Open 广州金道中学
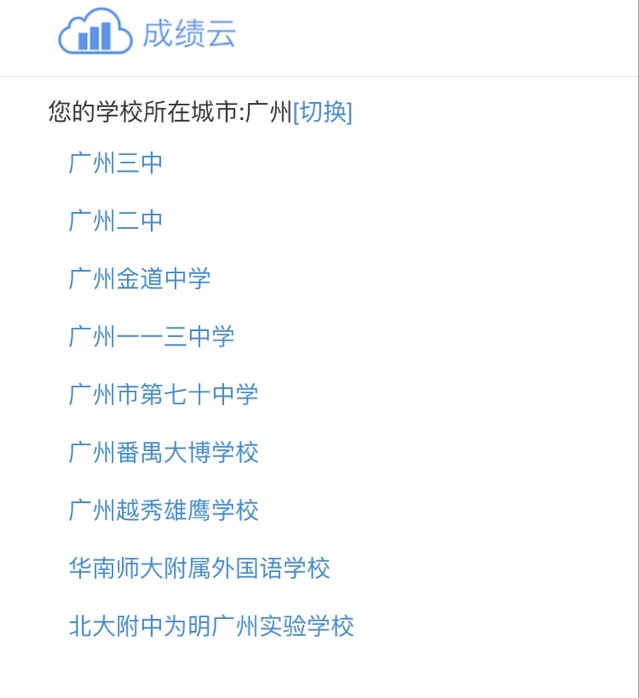Image resolution: width=639 pixels, height=698 pixels. [x=140, y=279]
